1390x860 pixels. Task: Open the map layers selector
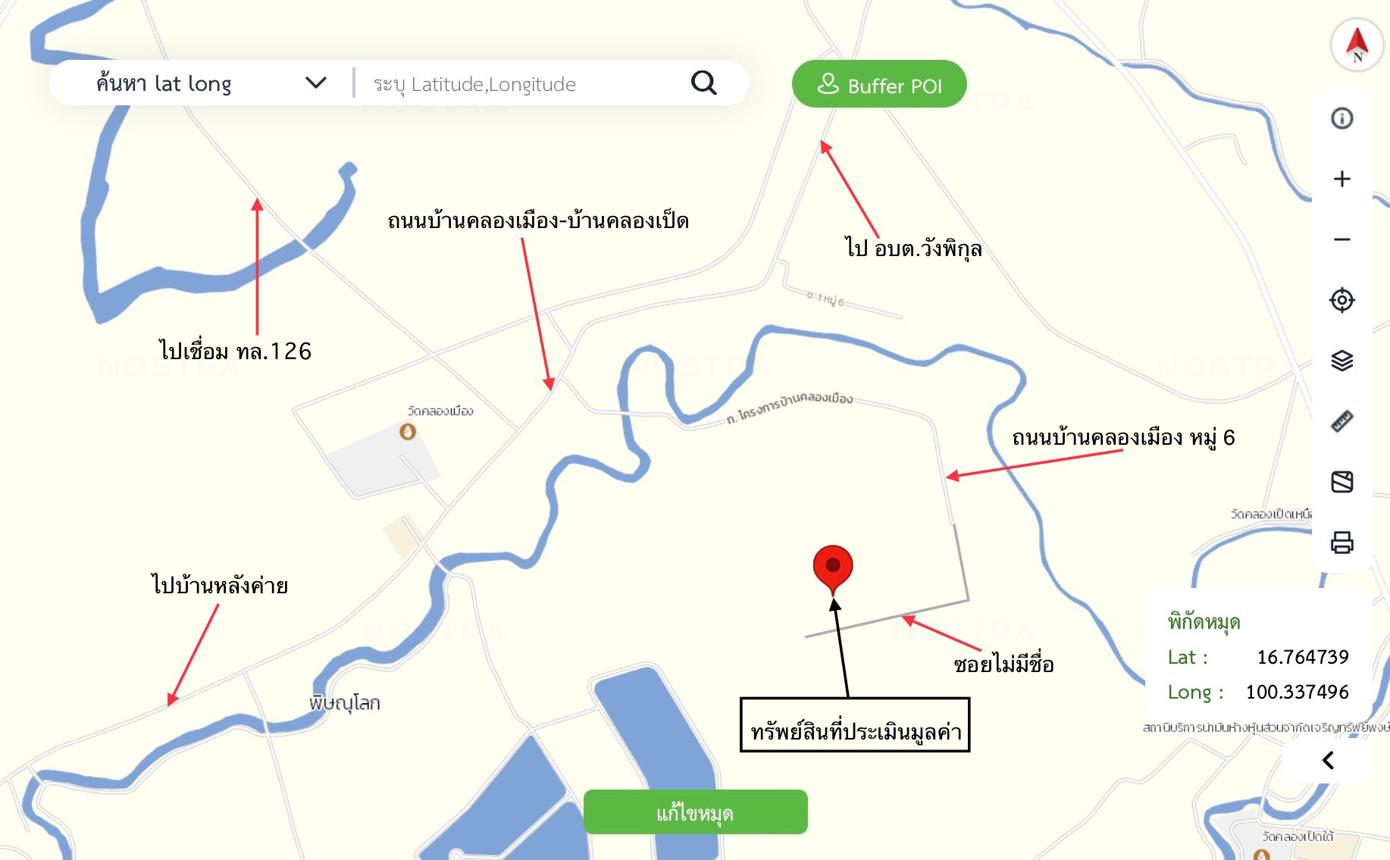1342,361
